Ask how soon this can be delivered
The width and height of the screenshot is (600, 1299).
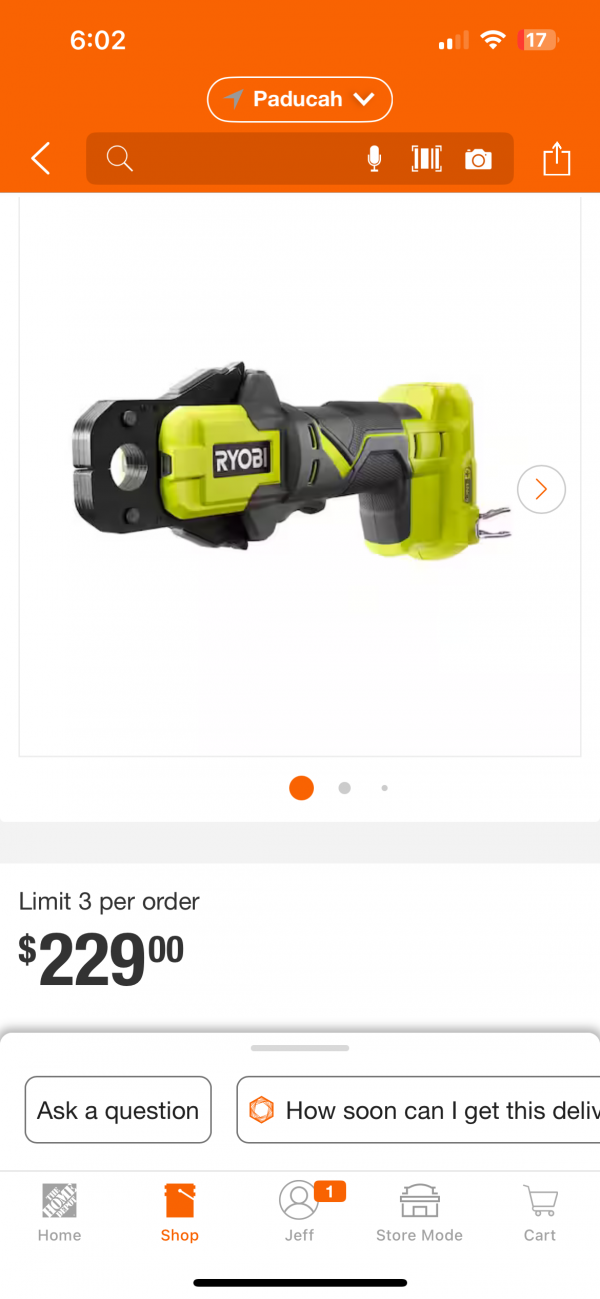420,1110
